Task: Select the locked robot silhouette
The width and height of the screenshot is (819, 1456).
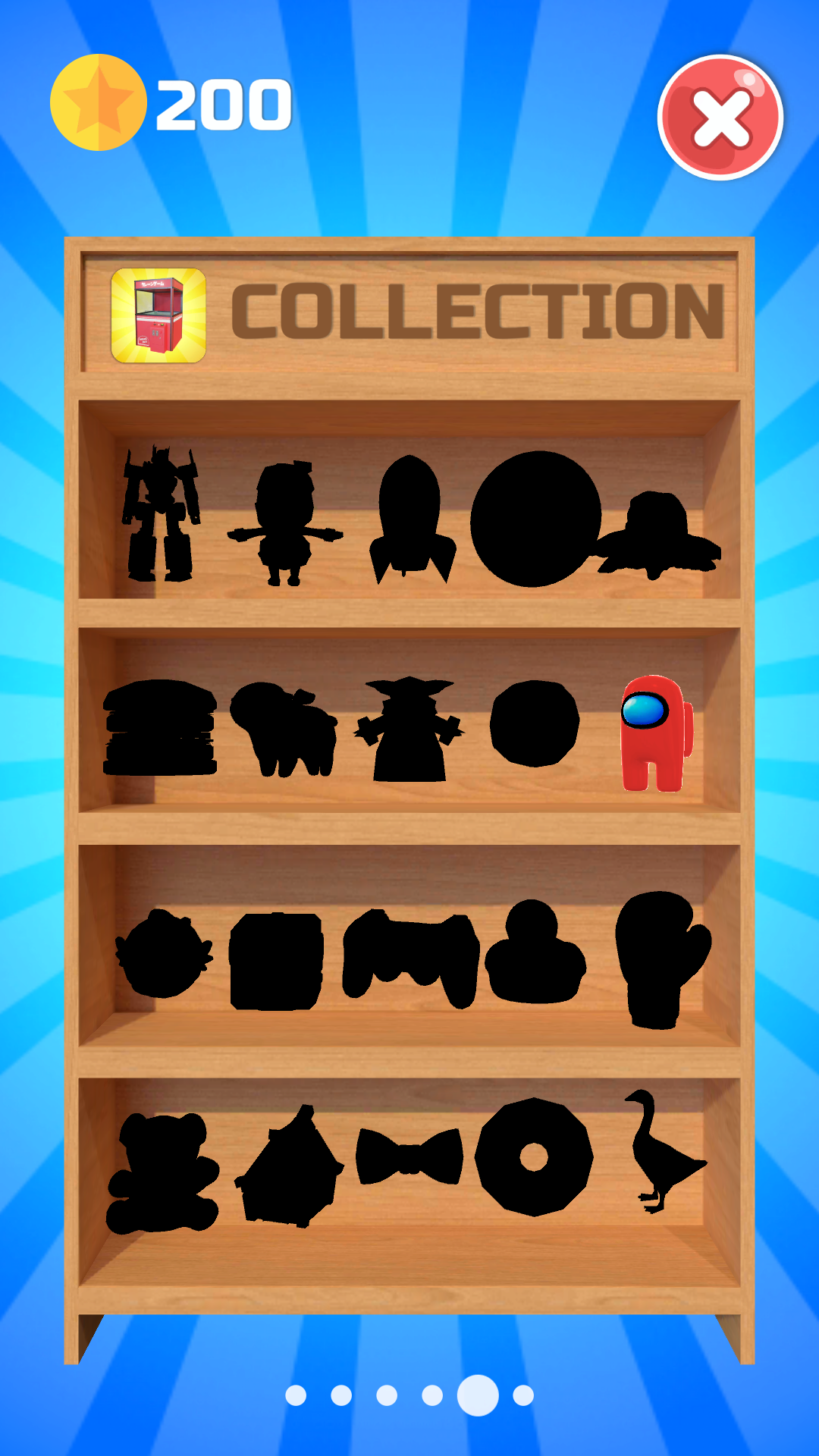Action: [x=161, y=513]
